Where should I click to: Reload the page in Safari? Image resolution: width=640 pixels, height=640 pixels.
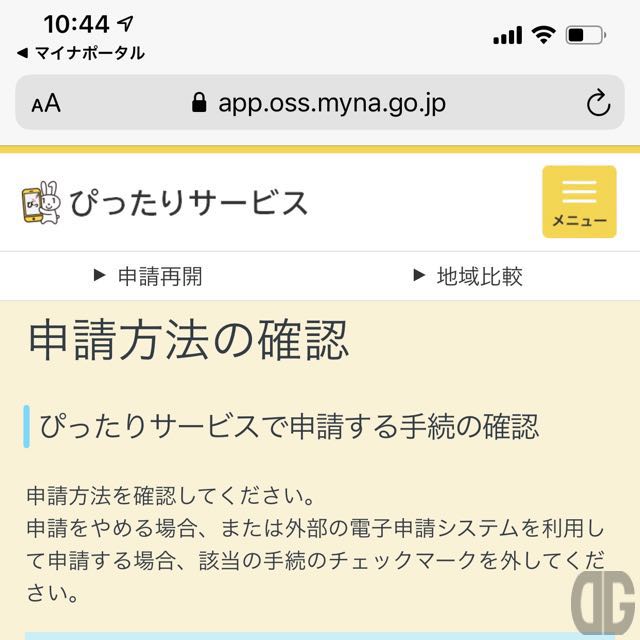click(x=597, y=103)
